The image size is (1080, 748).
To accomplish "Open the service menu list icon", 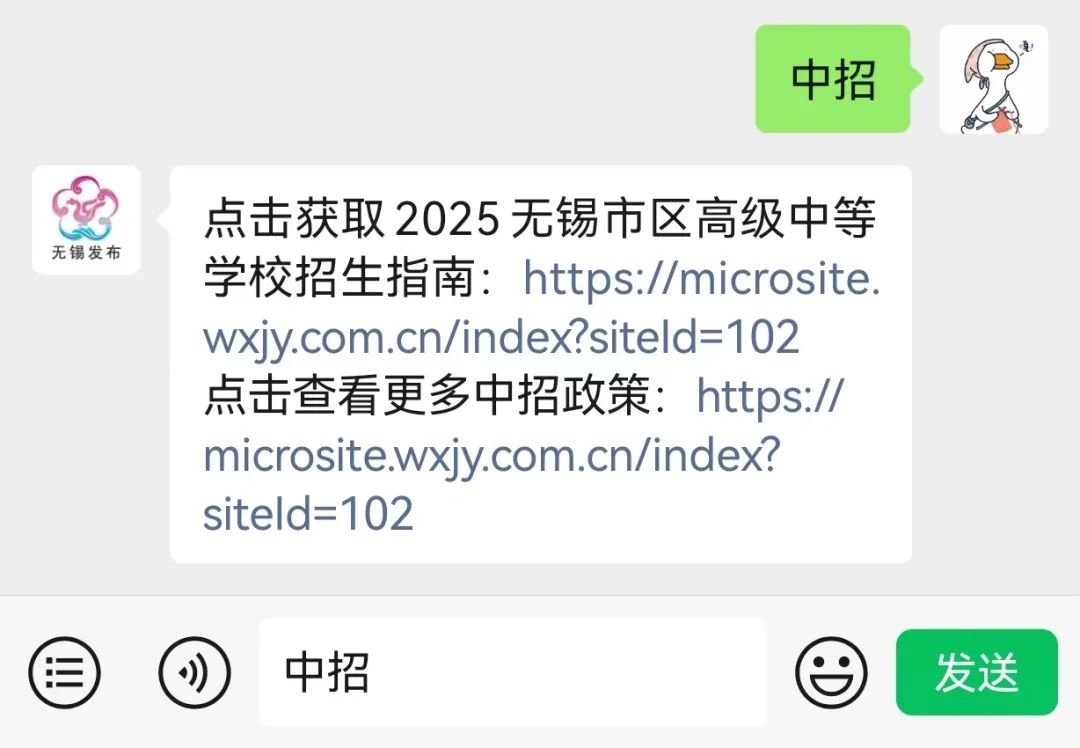I will click(x=64, y=672).
